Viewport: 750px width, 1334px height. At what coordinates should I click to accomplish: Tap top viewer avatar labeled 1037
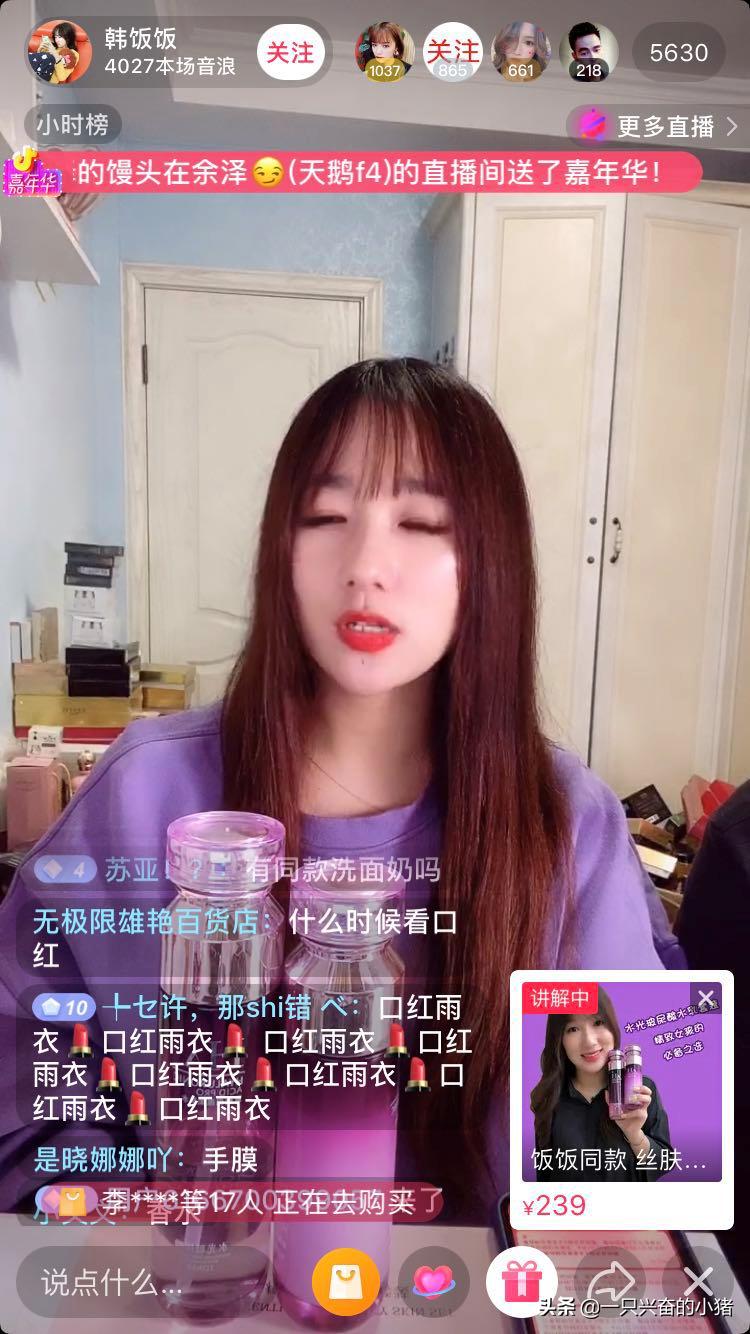point(387,50)
